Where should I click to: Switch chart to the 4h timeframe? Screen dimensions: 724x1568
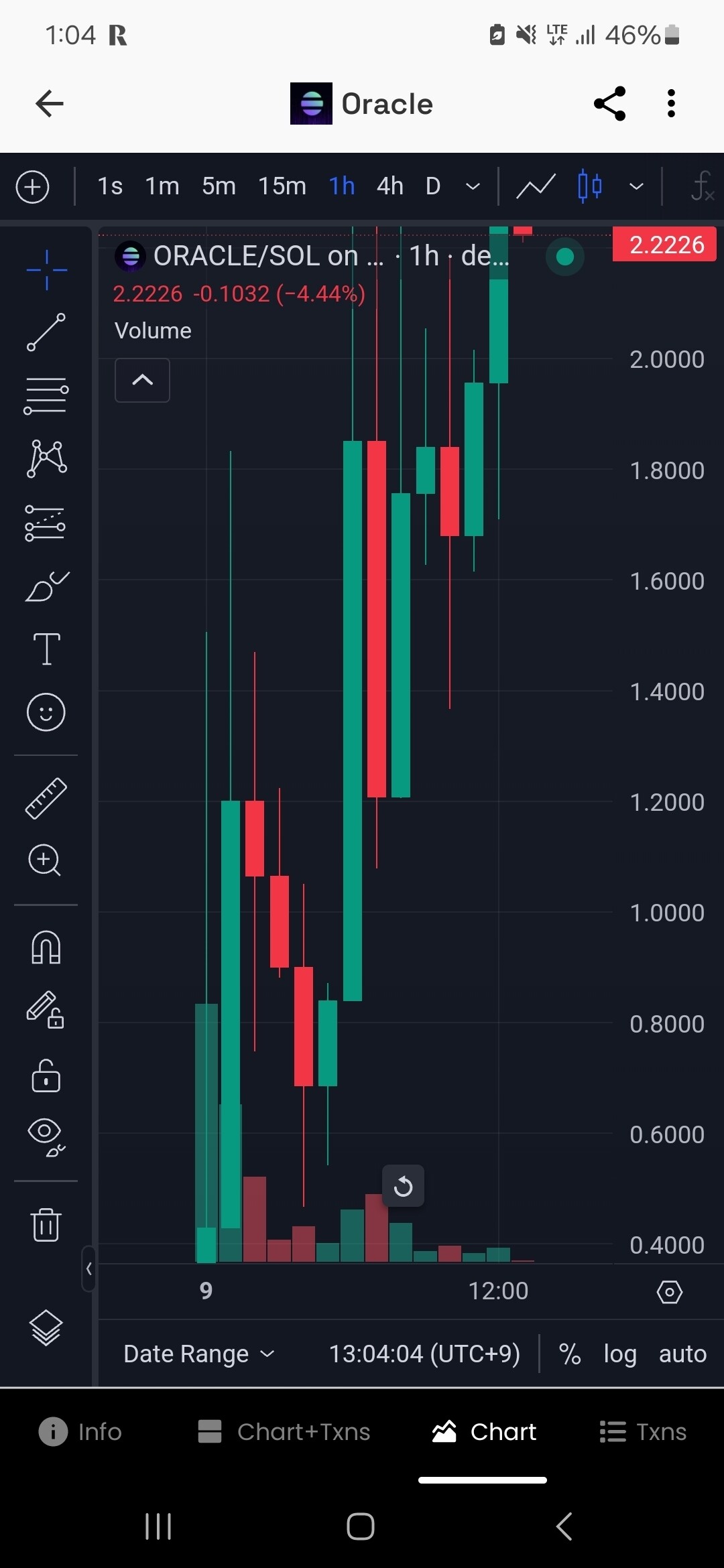(389, 186)
